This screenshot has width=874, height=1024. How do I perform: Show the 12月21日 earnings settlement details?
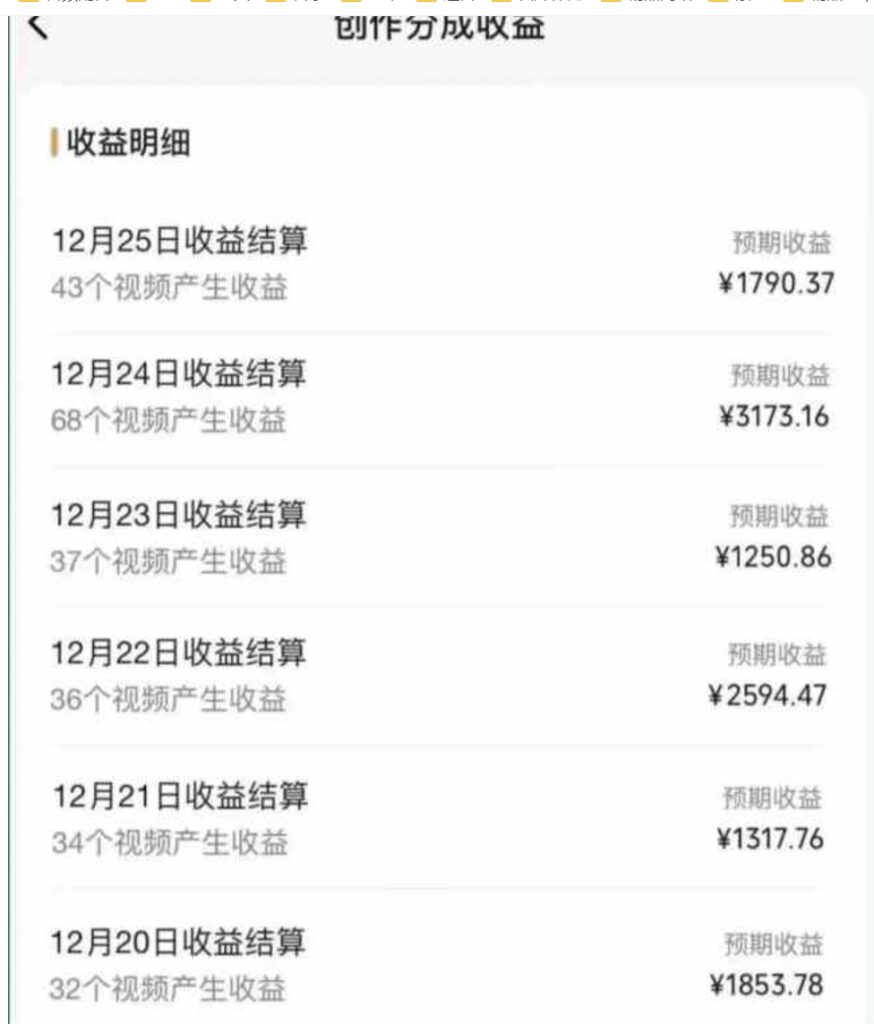(440, 819)
